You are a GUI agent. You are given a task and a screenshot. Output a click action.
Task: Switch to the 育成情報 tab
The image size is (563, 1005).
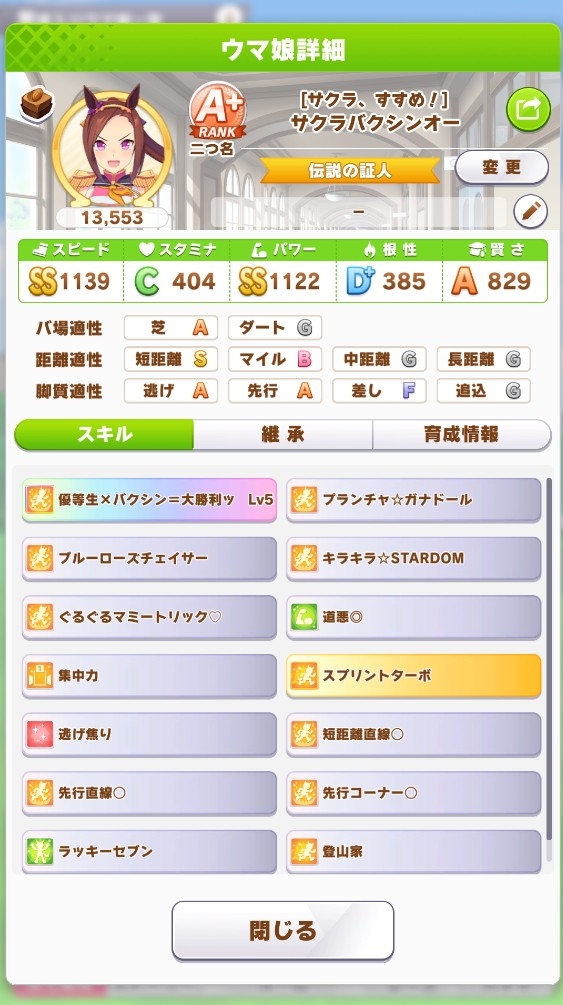pos(461,435)
